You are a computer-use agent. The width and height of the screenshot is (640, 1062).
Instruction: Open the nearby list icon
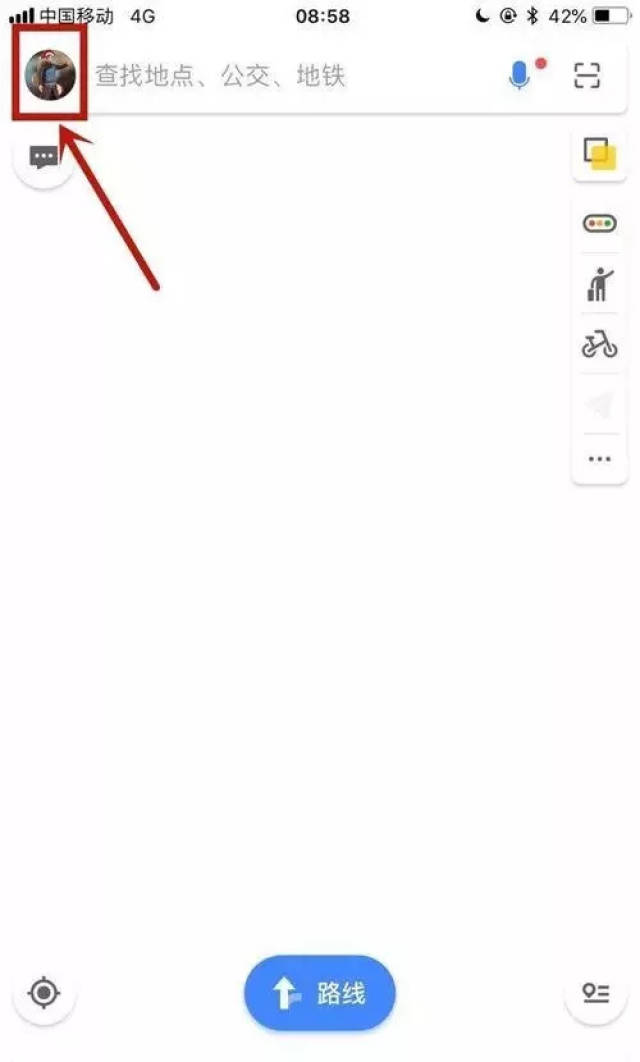click(x=596, y=993)
